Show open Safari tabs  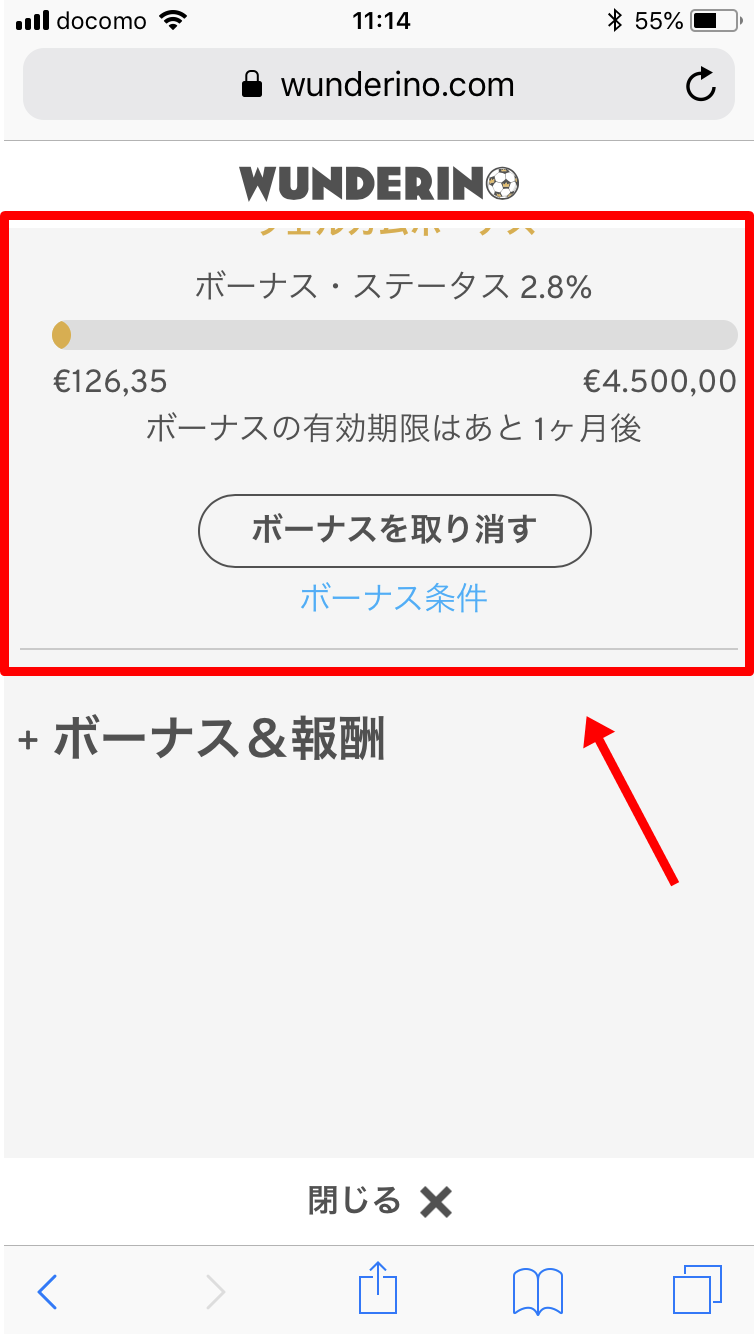pyautogui.click(x=697, y=1290)
